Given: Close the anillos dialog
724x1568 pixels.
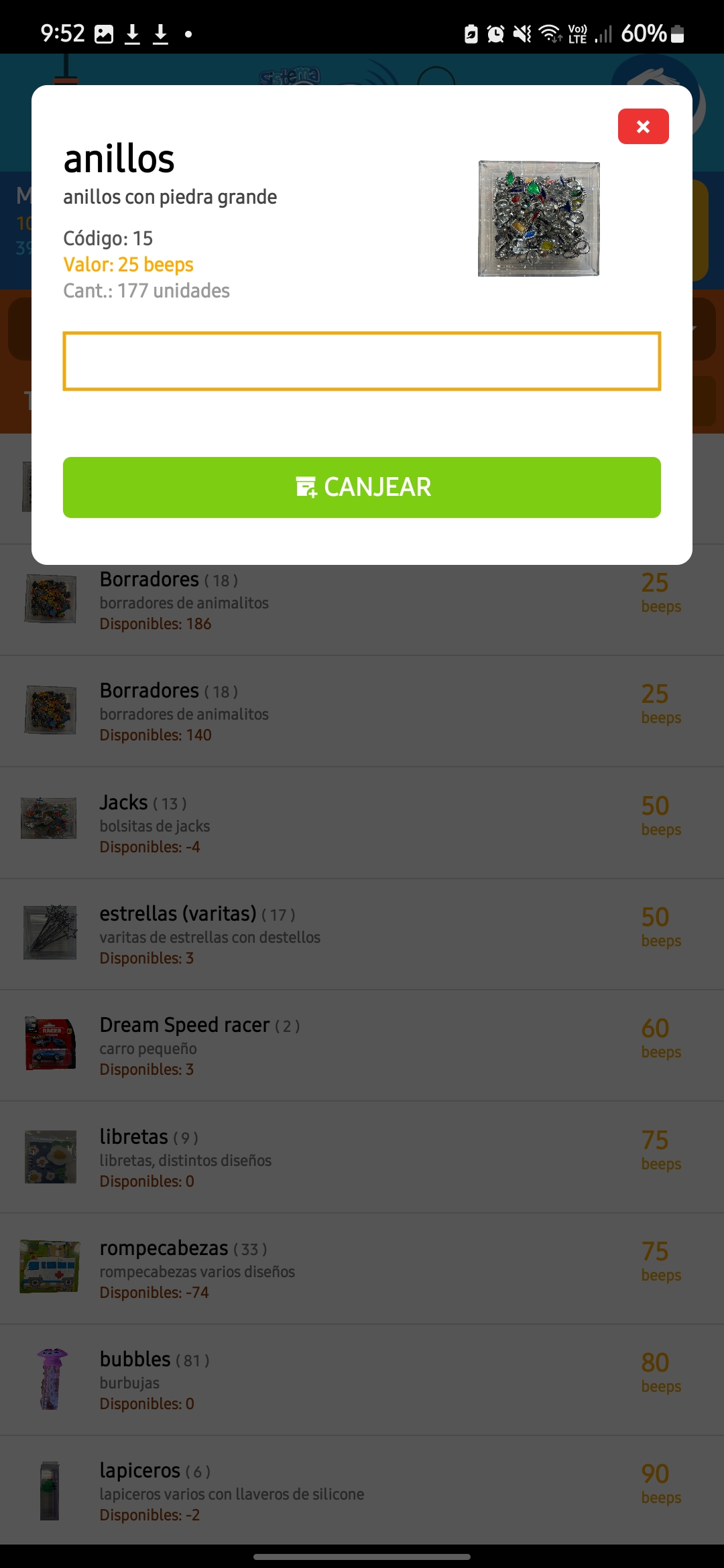Looking at the screenshot, I should click(643, 126).
